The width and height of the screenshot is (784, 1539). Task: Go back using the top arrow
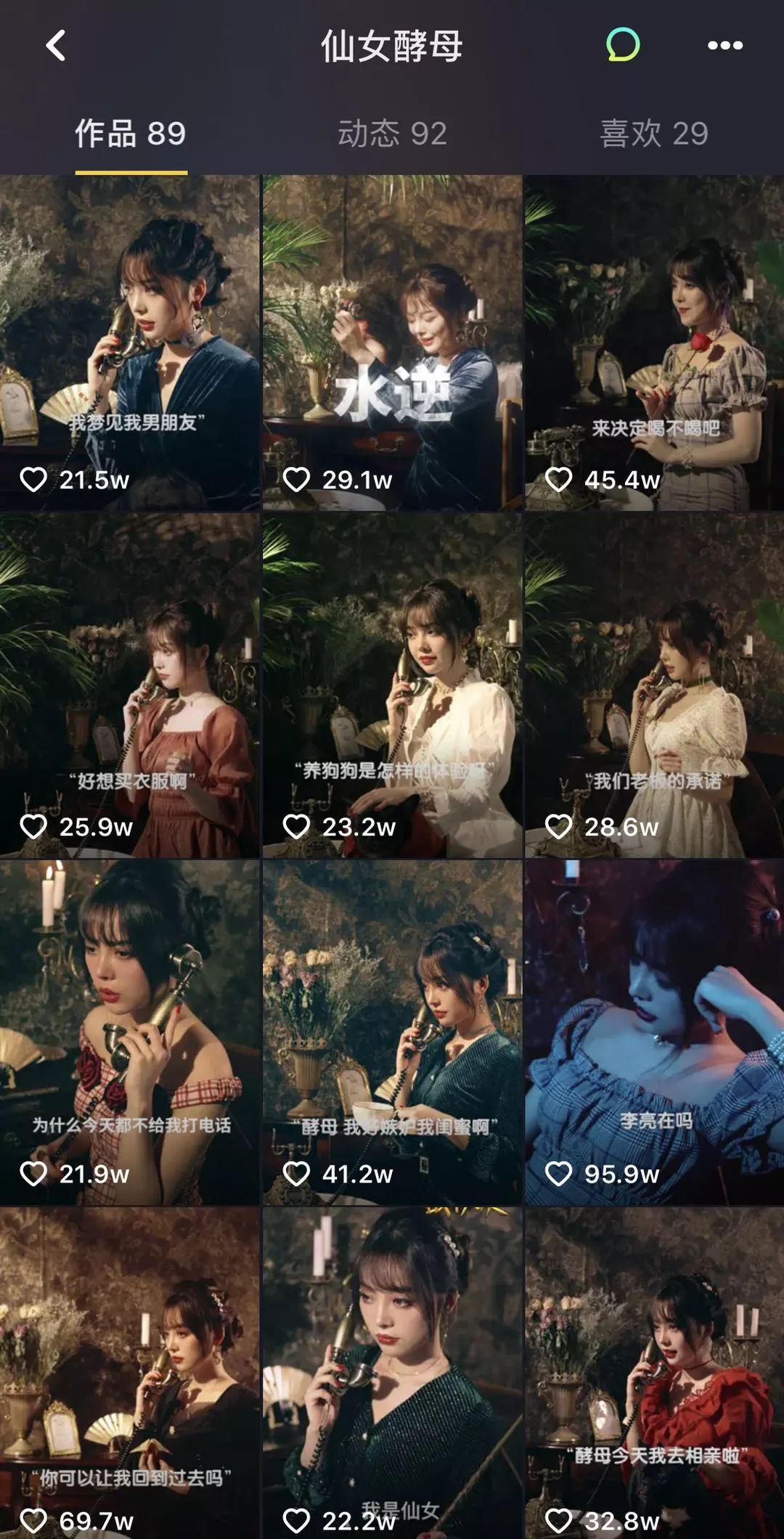coord(55,46)
